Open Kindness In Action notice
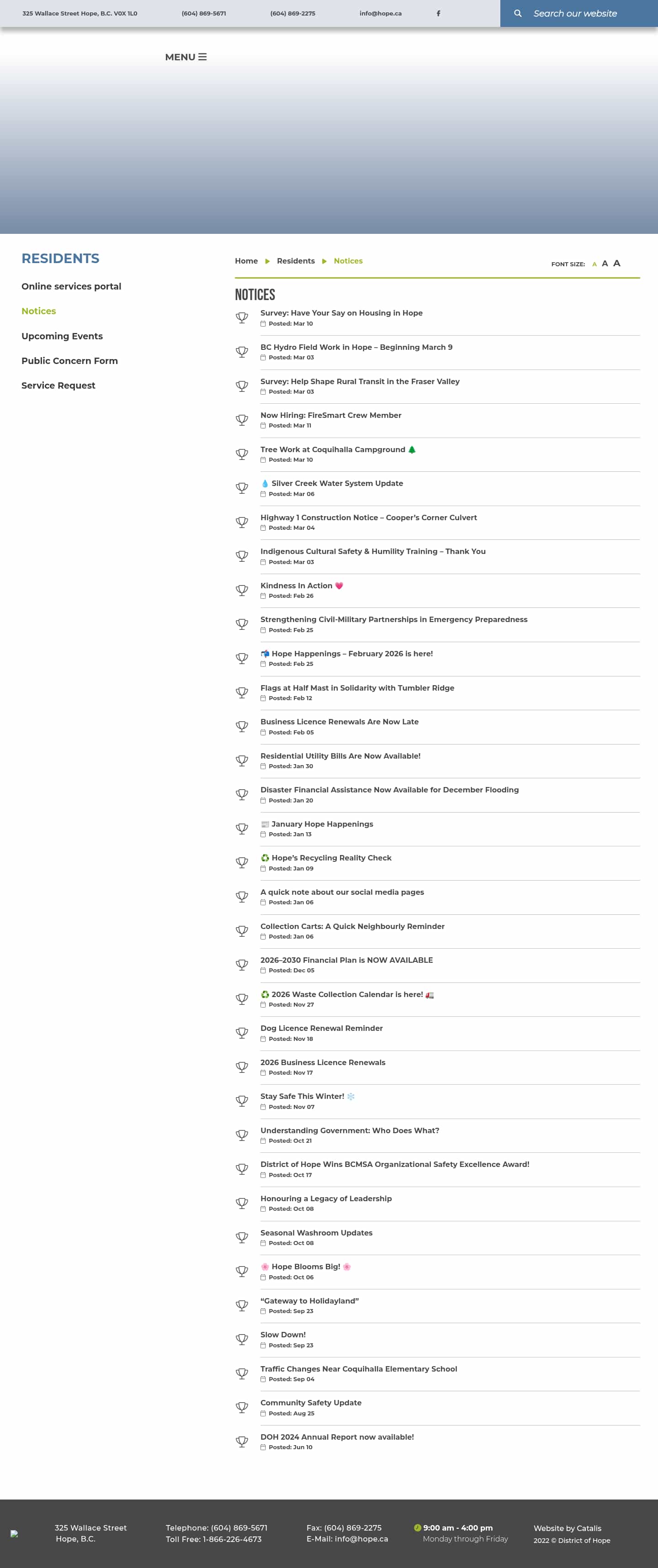Screen dimensions: 658x1568 click(x=297, y=586)
